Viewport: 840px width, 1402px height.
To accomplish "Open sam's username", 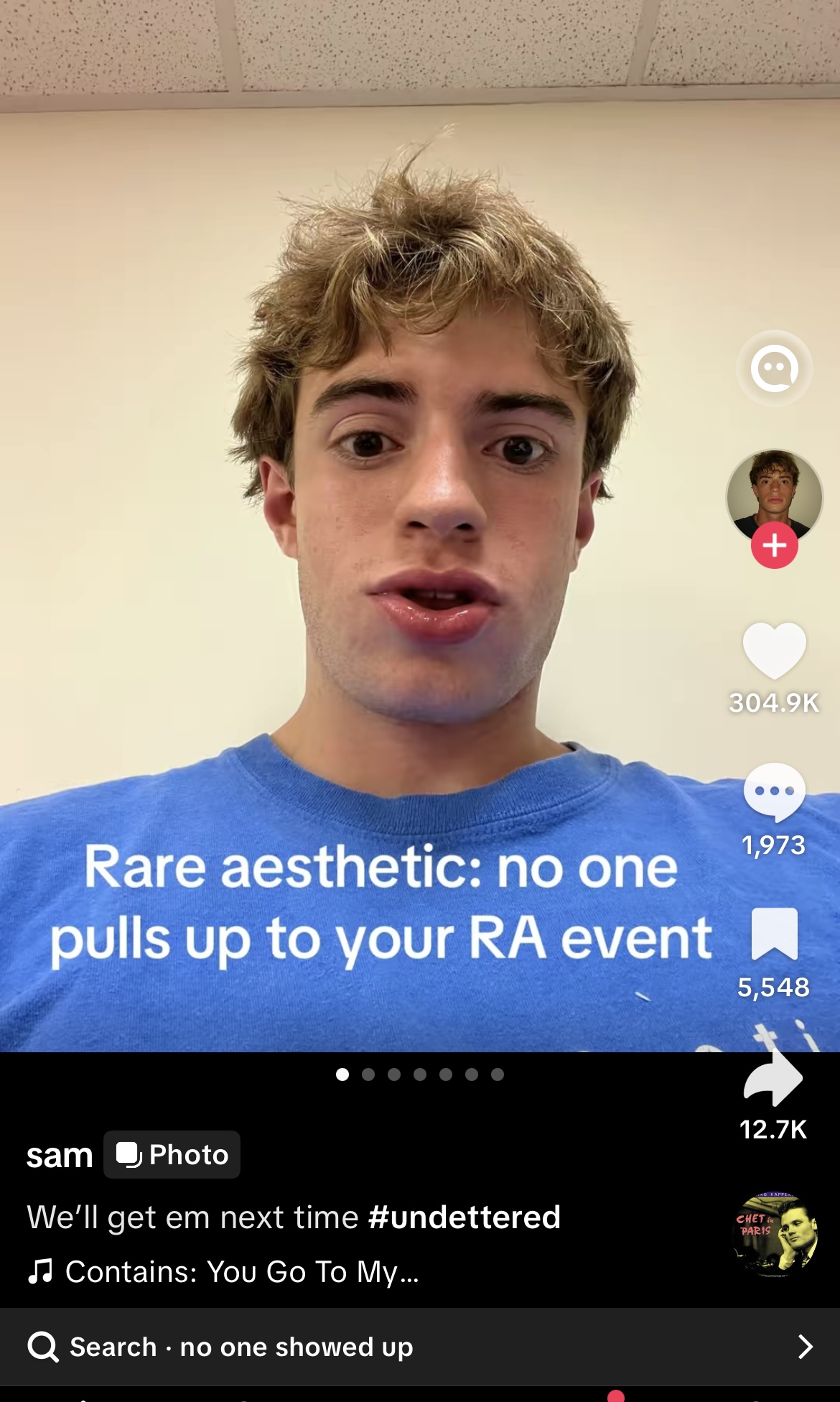I will pyautogui.click(x=60, y=1156).
